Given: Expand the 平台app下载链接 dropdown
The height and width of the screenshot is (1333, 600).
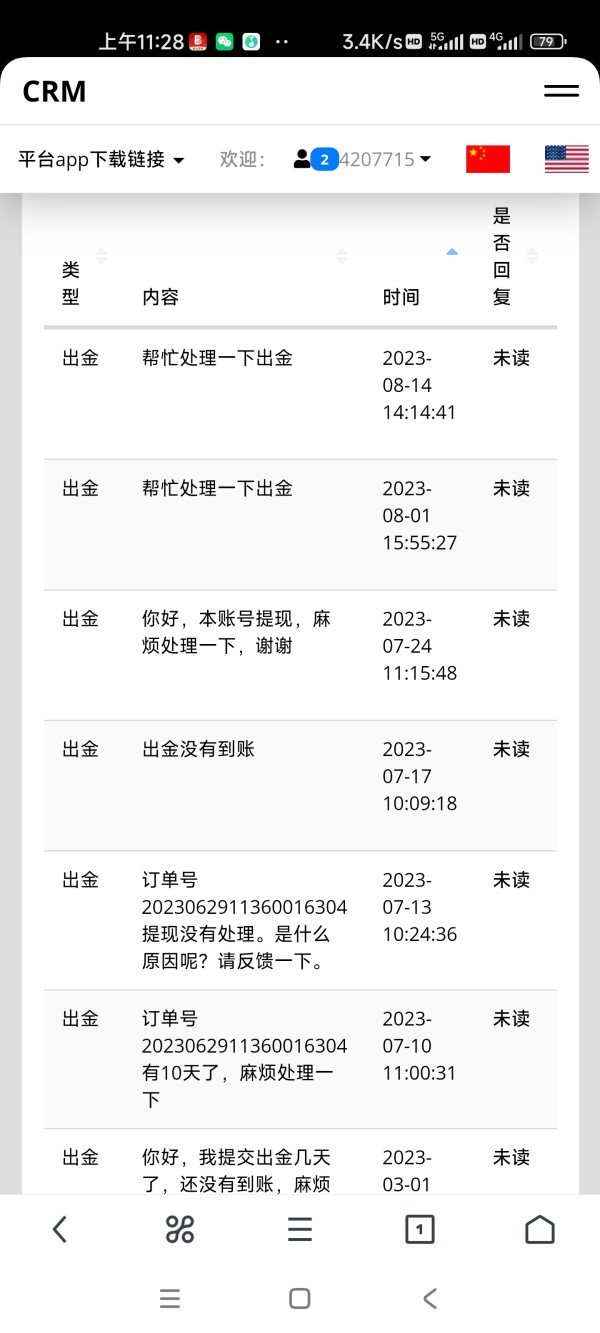Looking at the screenshot, I should [101, 159].
